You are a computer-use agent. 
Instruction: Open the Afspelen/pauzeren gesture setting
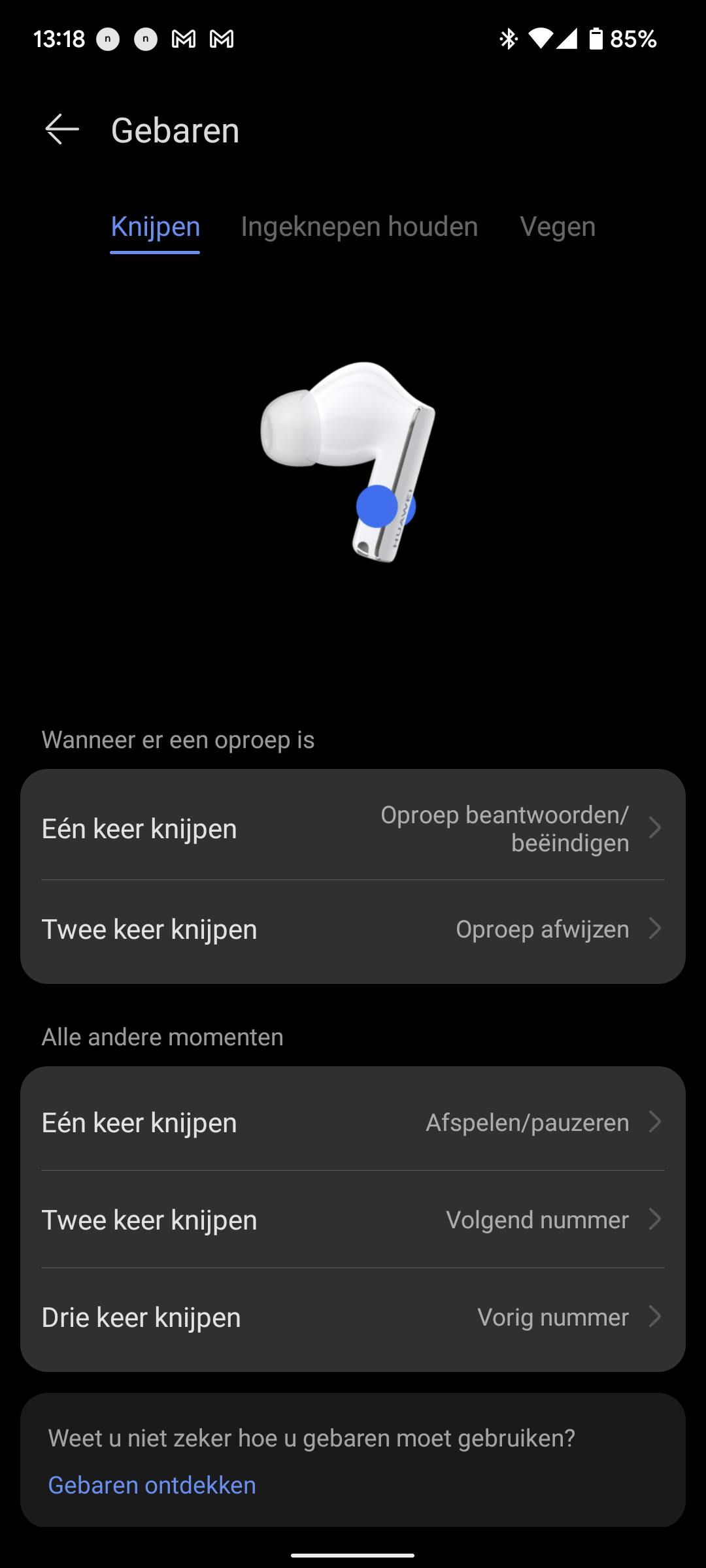(x=353, y=1122)
